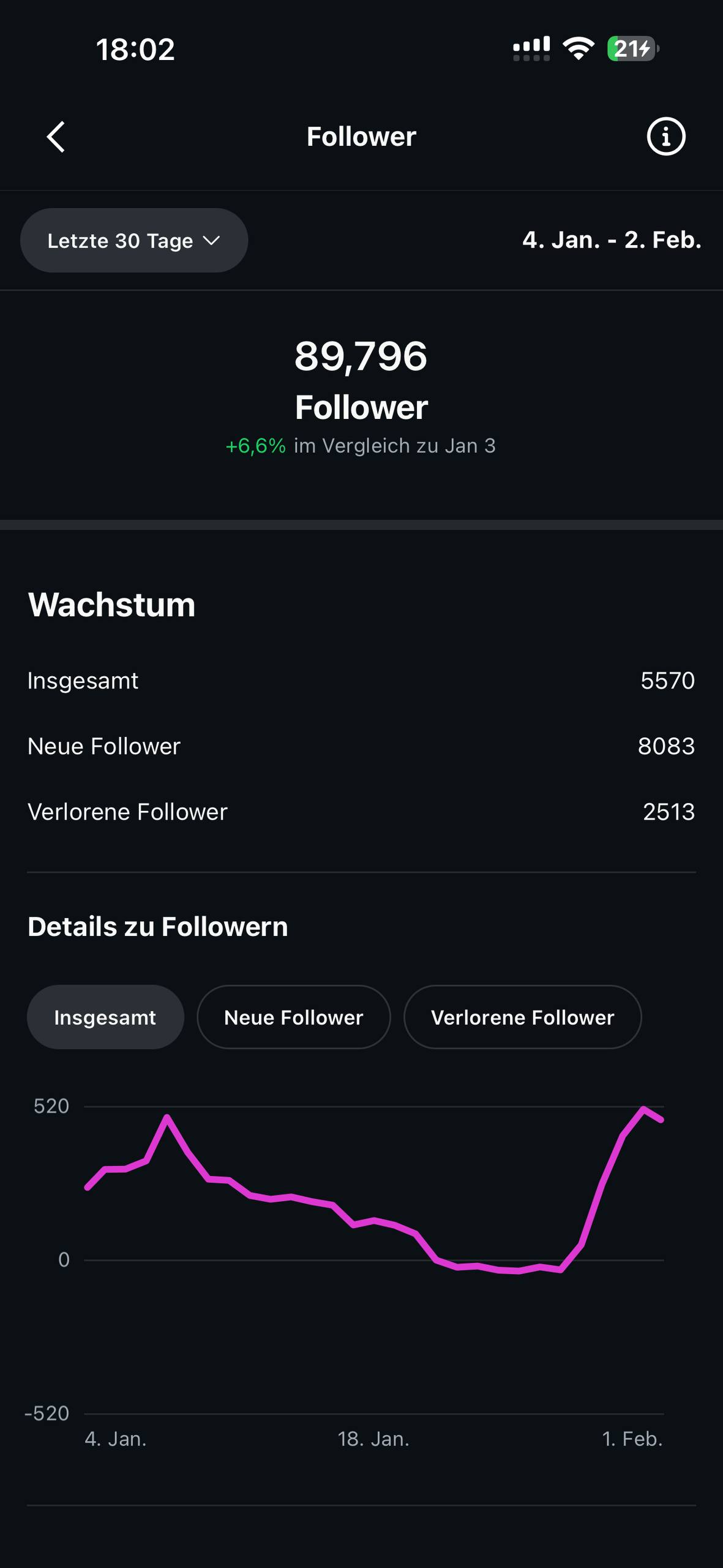
Task: Switch chart to Neue Follower
Action: pos(293,1017)
